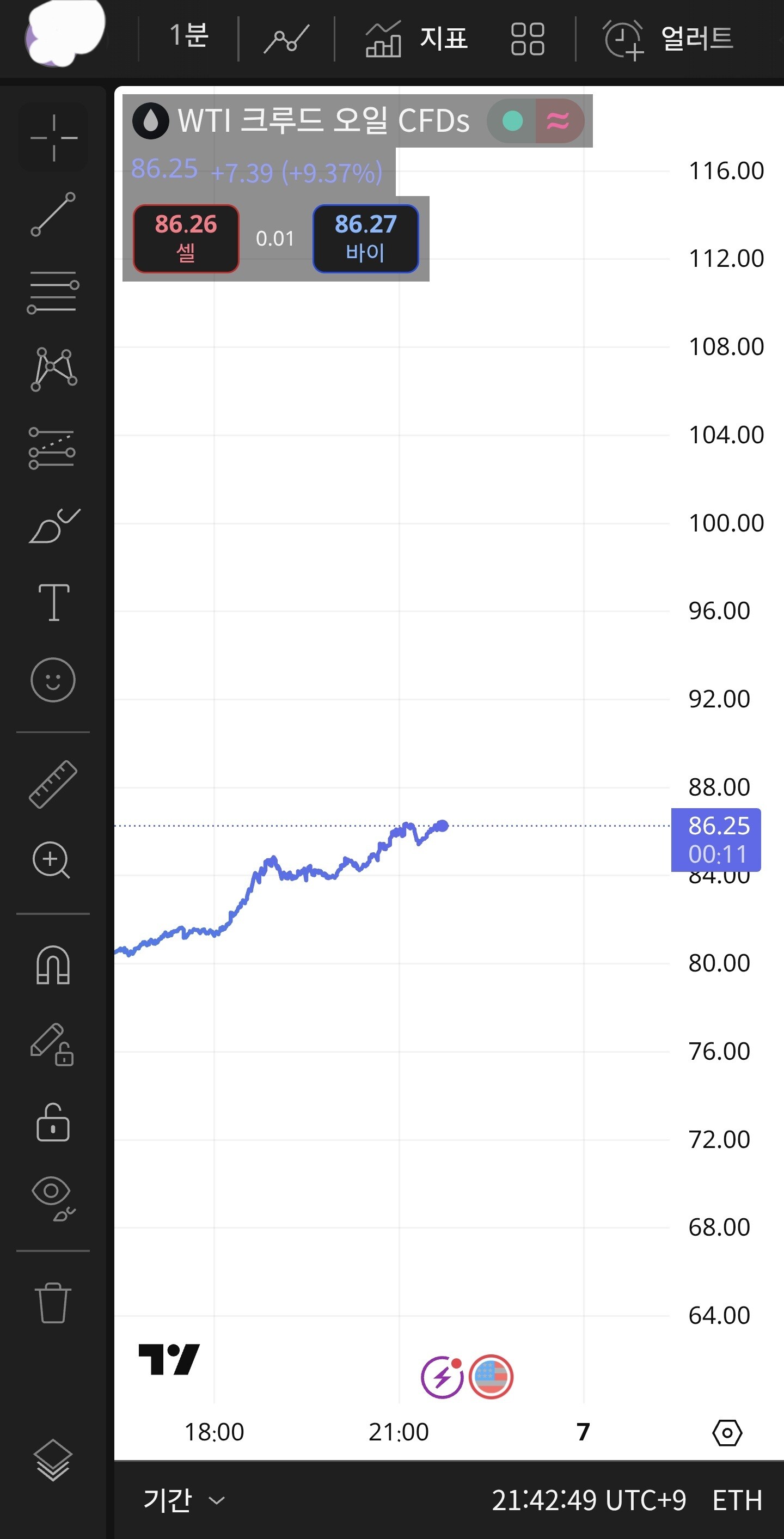Select the trend line drawing tool

coord(53,214)
